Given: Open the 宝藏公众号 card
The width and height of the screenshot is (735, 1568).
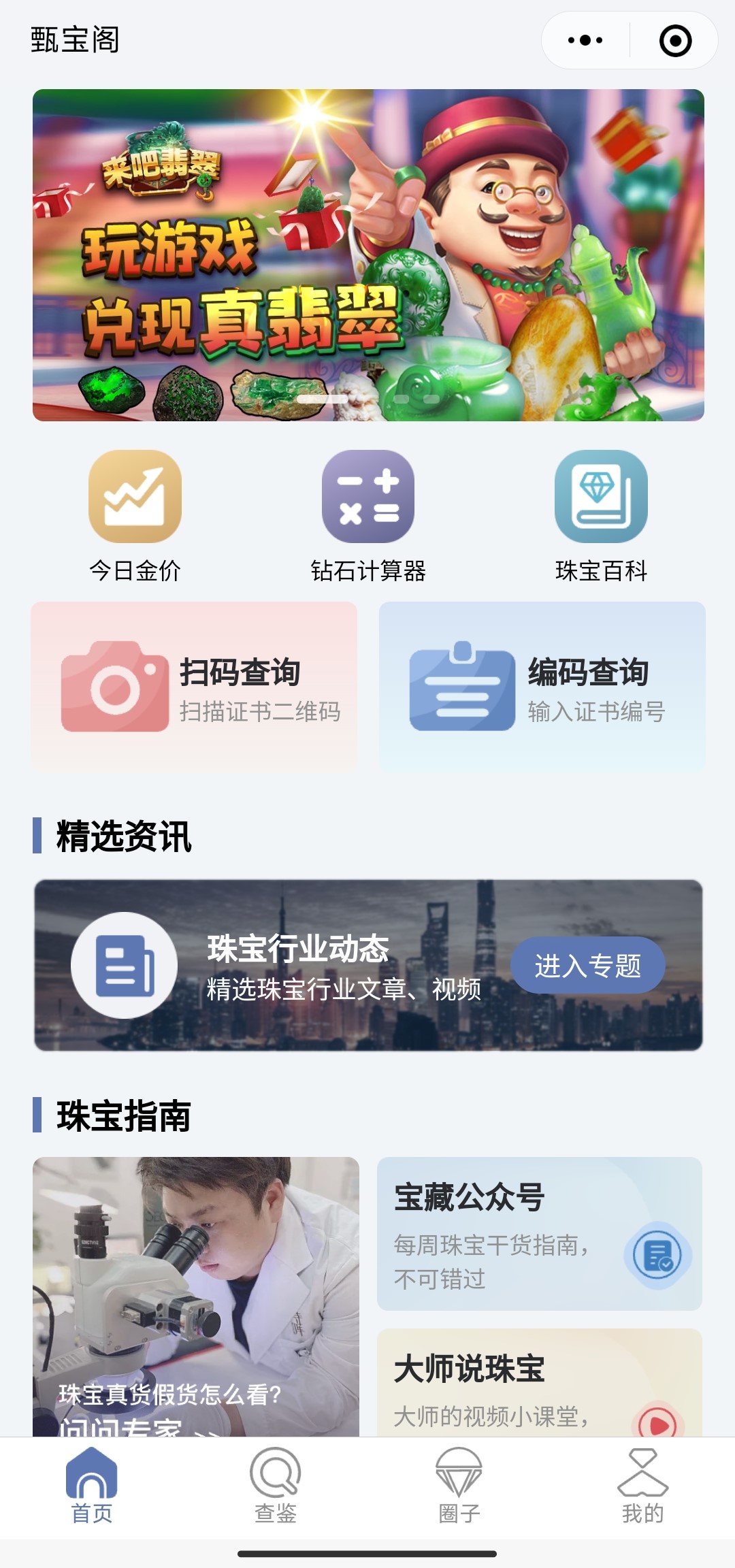Looking at the screenshot, I should [x=539, y=1233].
